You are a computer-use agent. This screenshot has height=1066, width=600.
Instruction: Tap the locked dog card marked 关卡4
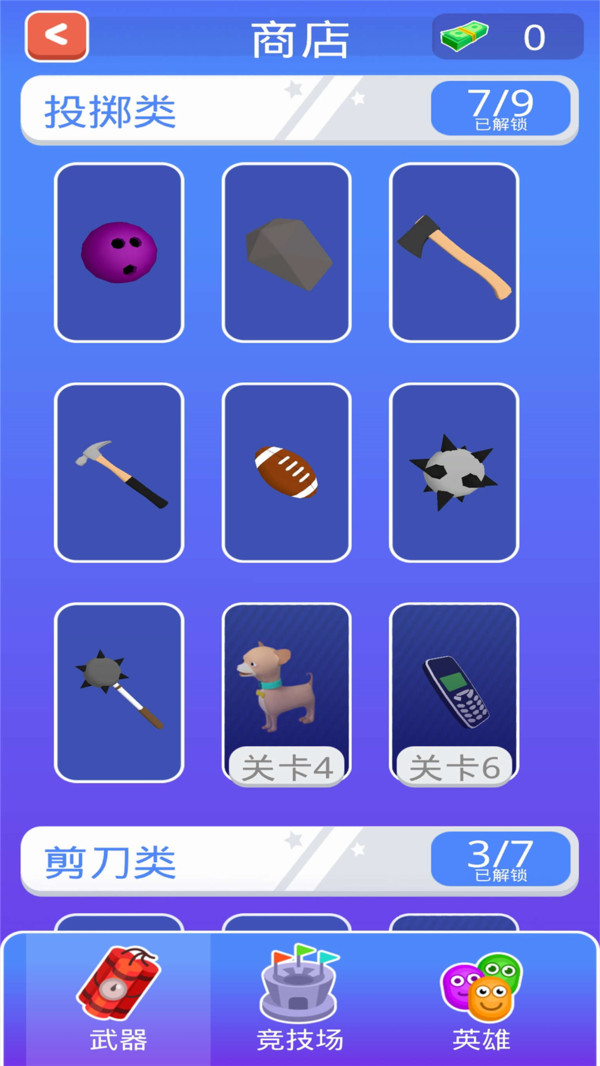[287, 692]
